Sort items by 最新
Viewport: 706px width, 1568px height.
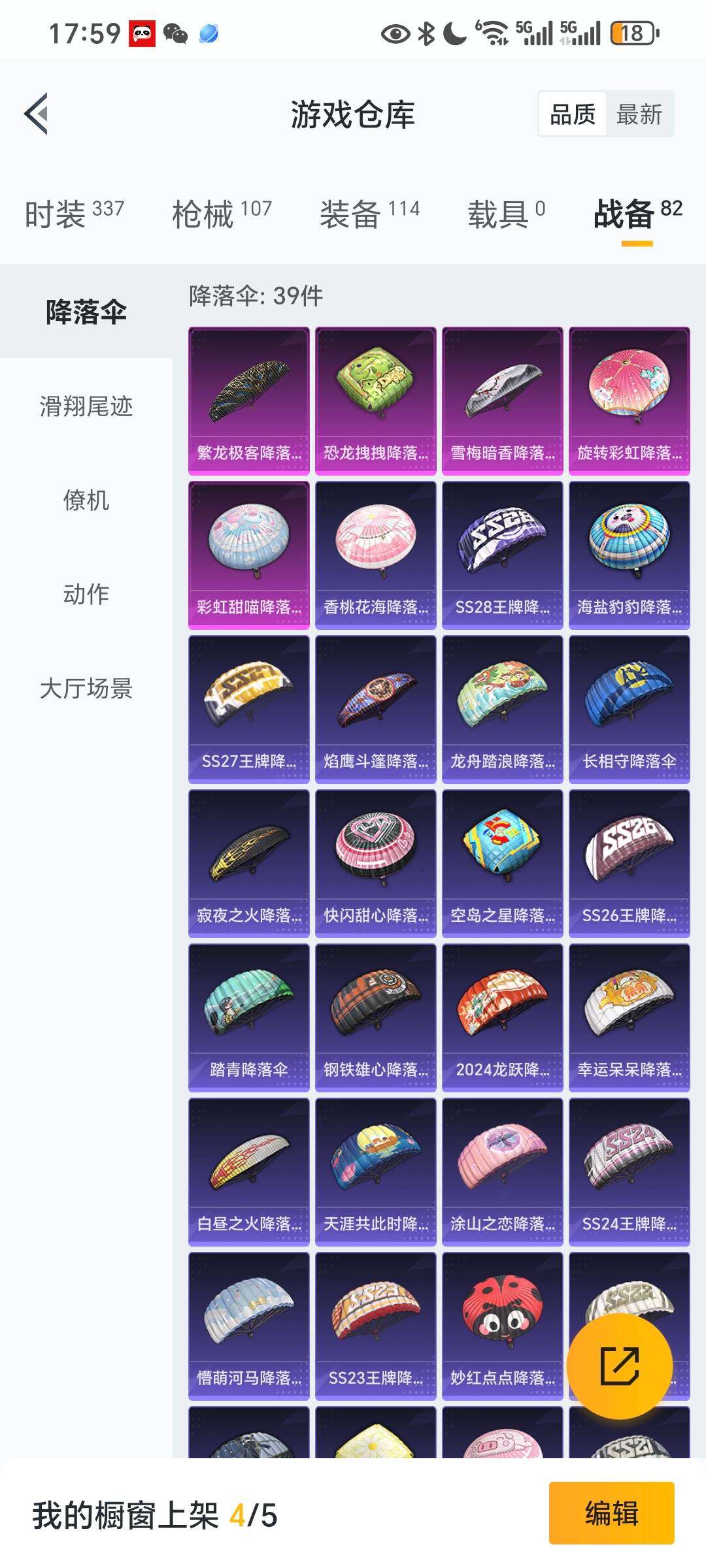pos(639,114)
